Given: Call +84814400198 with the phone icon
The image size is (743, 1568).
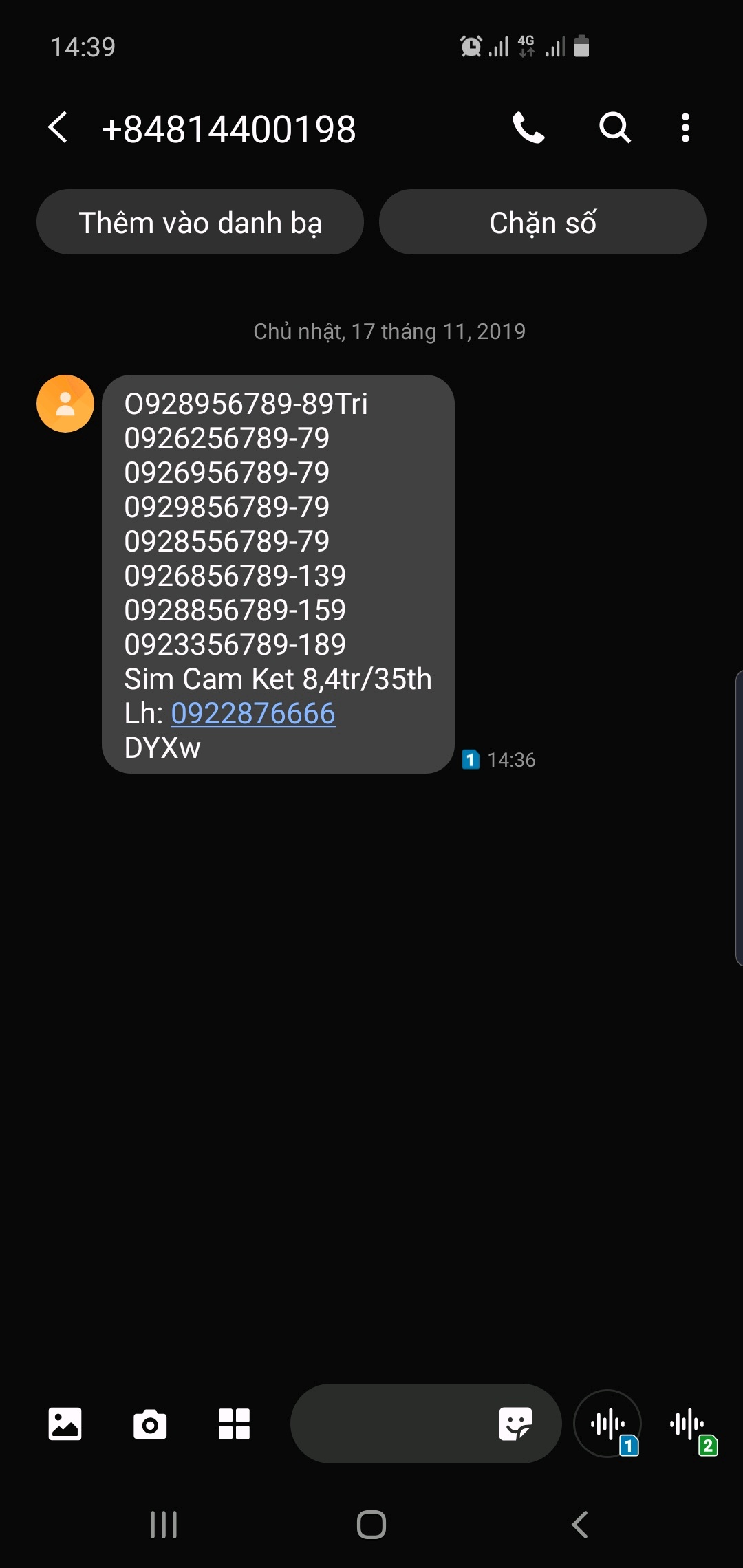Looking at the screenshot, I should 528,128.
